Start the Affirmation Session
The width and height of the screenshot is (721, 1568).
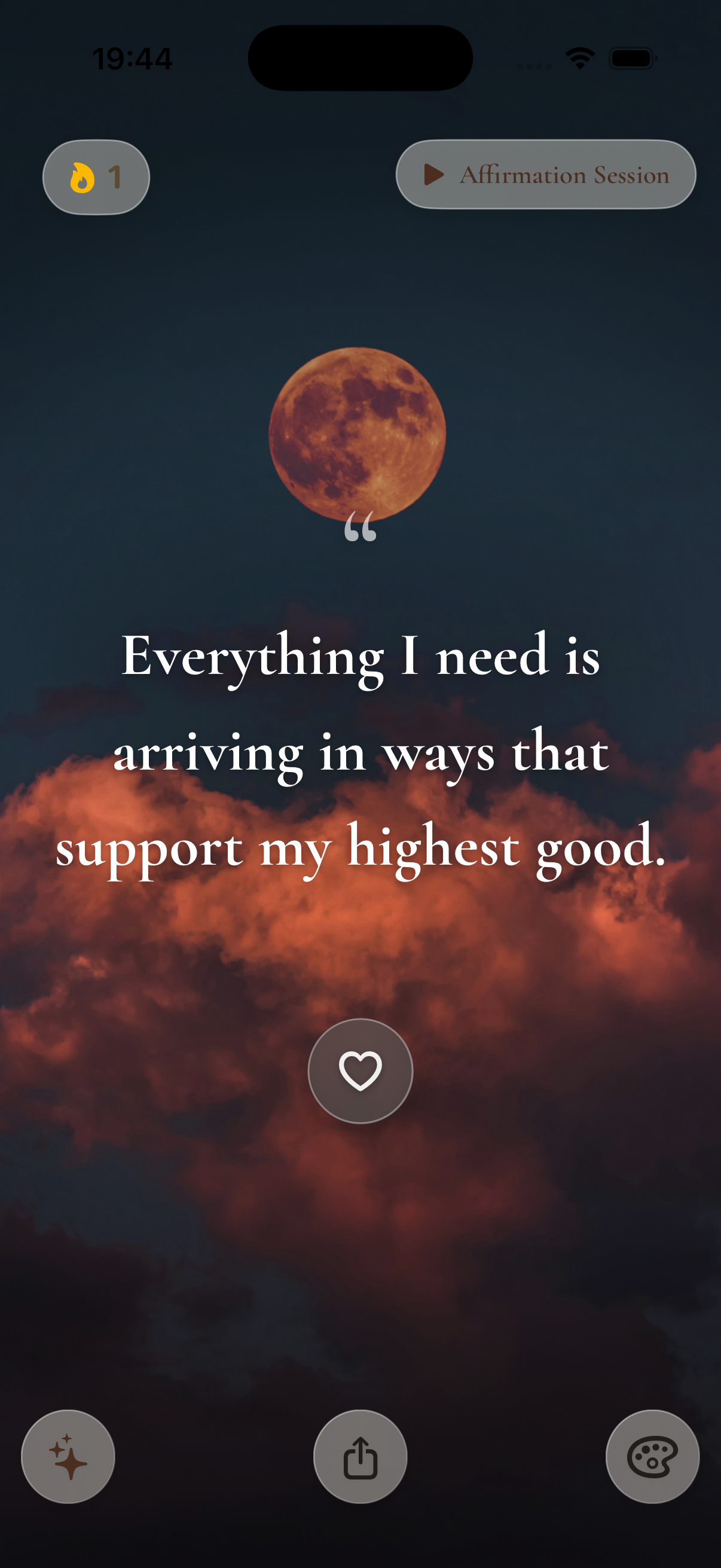click(x=546, y=175)
